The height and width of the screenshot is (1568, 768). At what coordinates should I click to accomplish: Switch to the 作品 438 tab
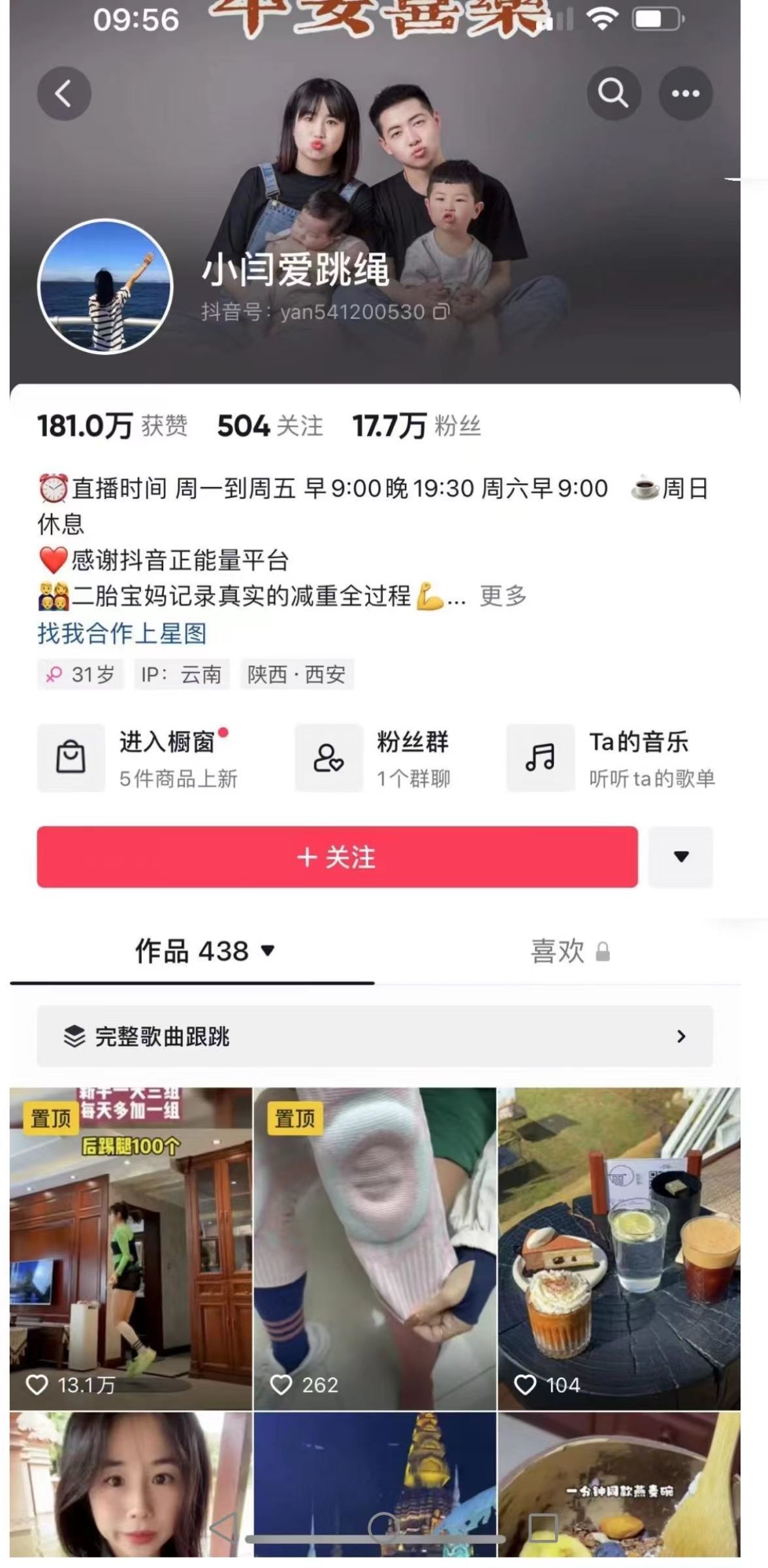[x=204, y=951]
